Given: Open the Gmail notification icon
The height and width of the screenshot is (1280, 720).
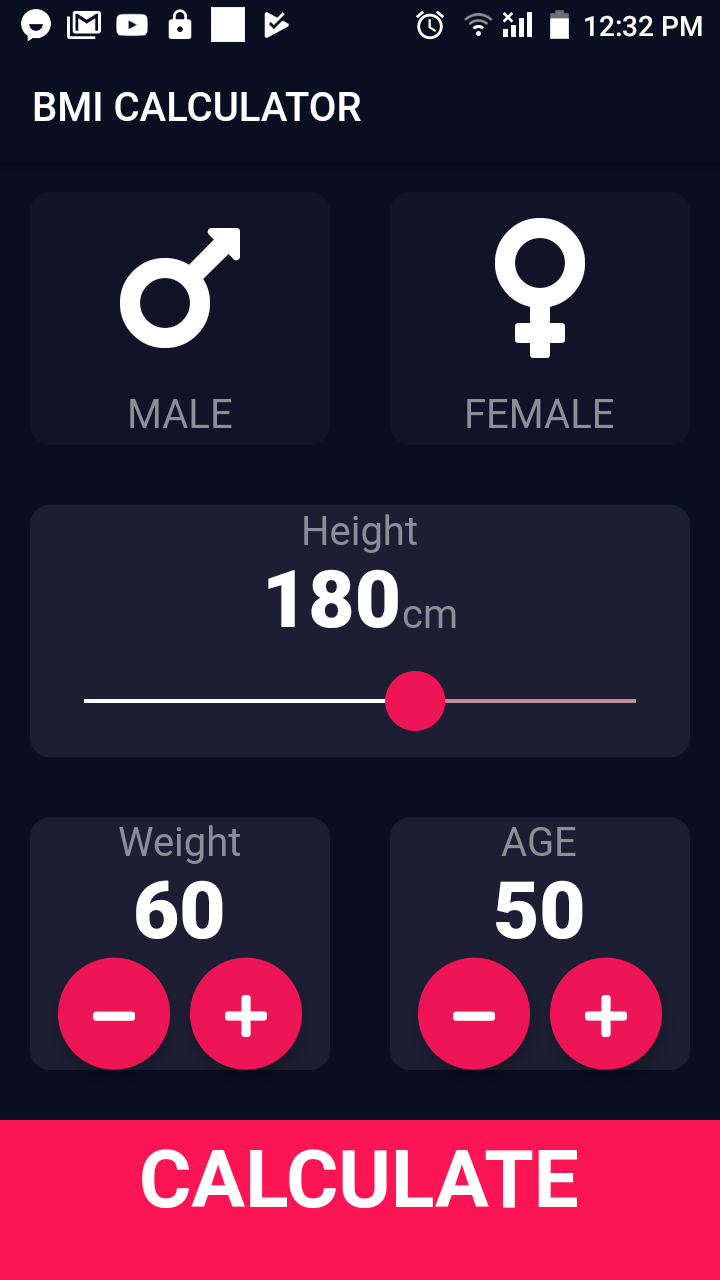Looking at the screenshot, I should pos(83,25).
